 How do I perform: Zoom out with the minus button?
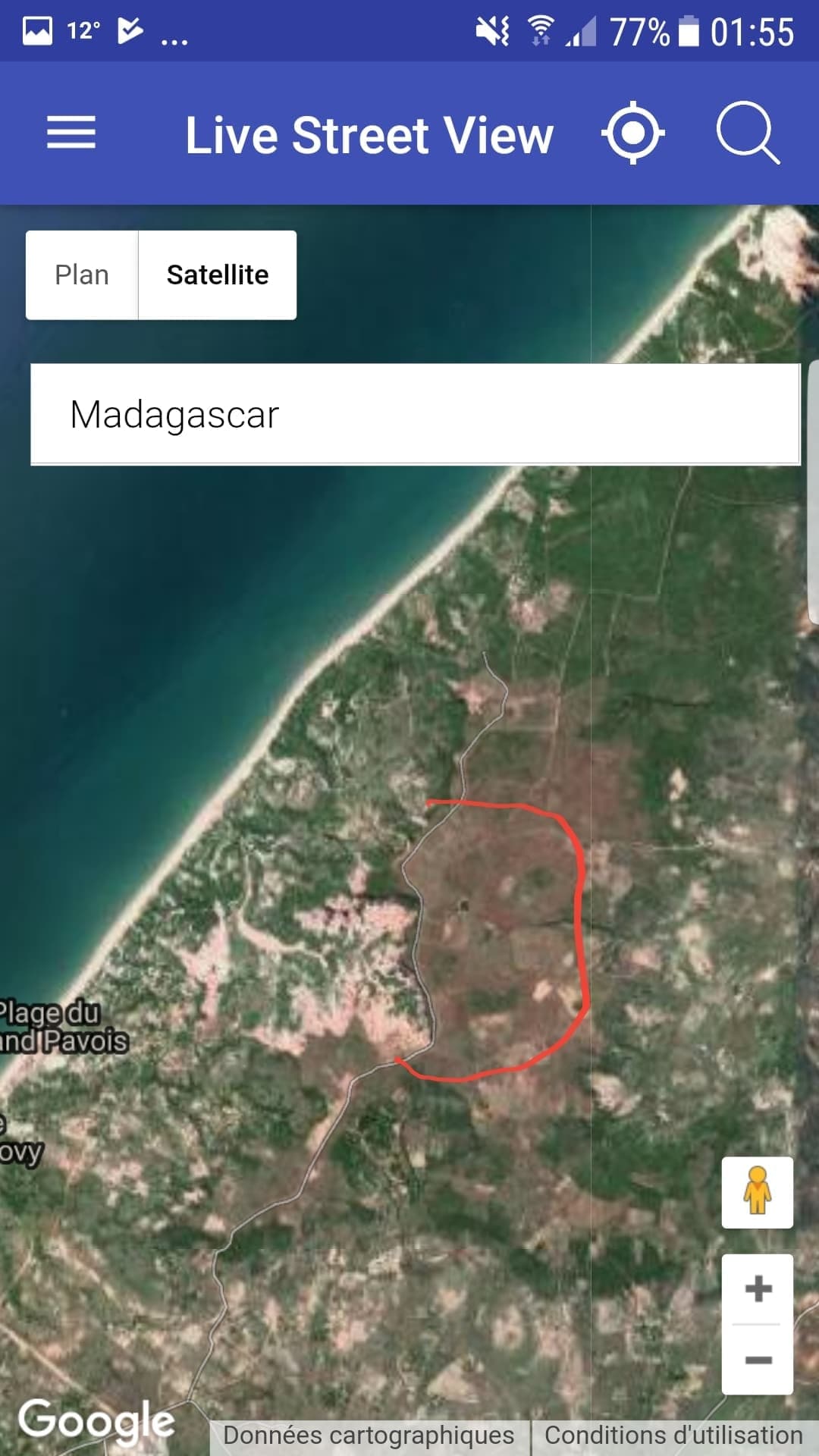pyautogui.click(x=758, y=1360)
